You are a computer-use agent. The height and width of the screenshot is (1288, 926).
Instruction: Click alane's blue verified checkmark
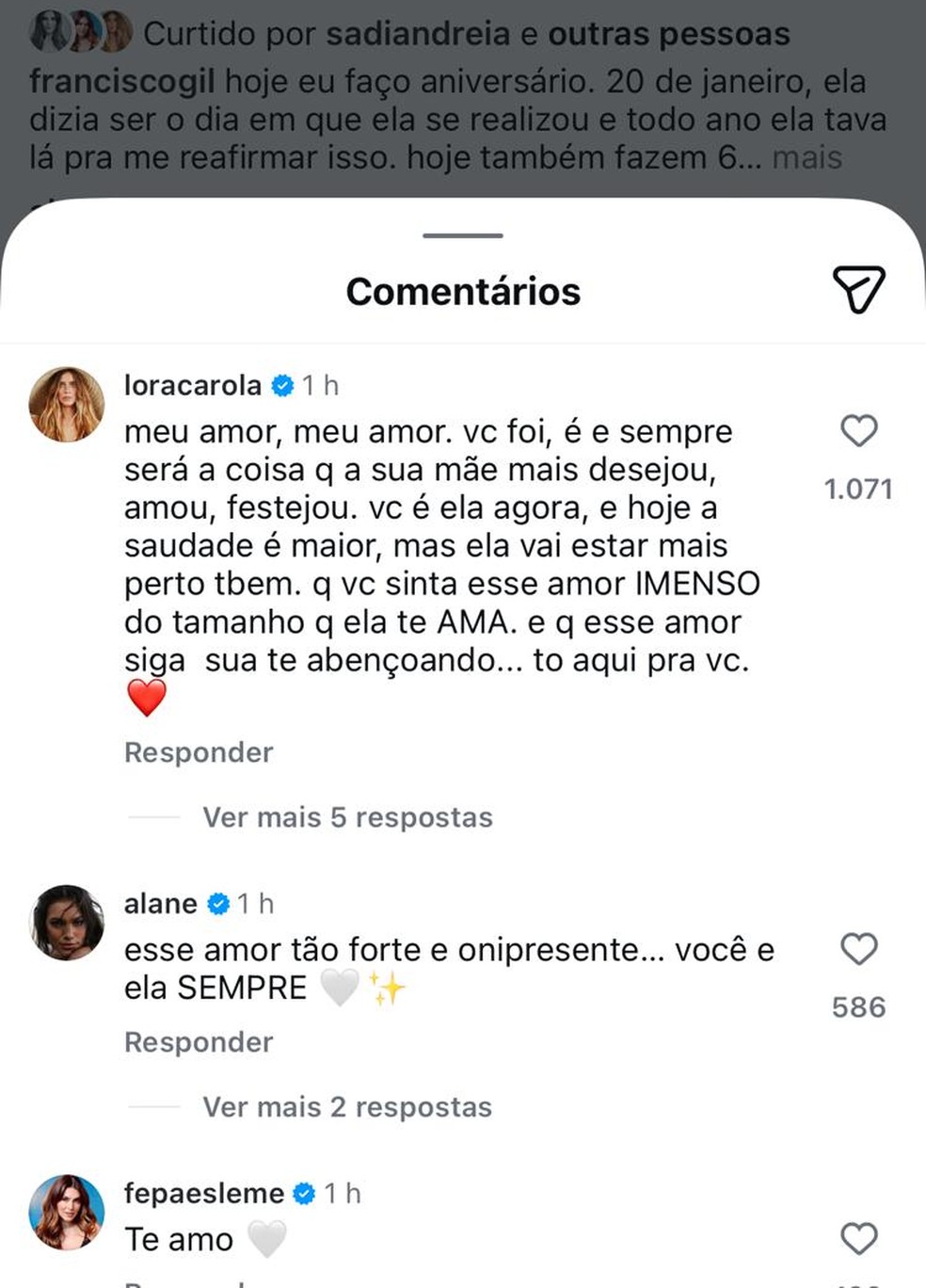click(x=218, y=902)
